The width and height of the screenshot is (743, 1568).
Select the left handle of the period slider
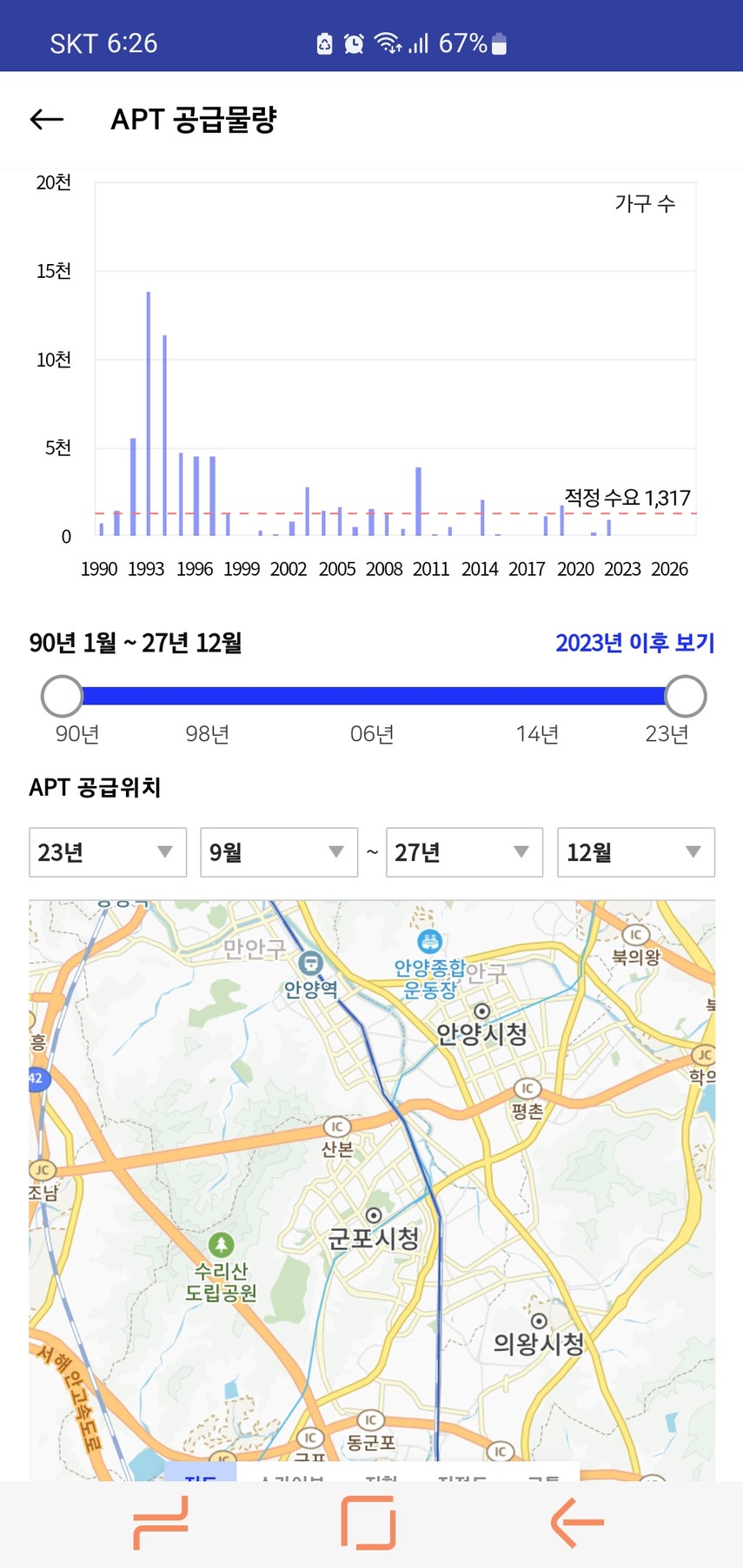[x=62, y=696]
